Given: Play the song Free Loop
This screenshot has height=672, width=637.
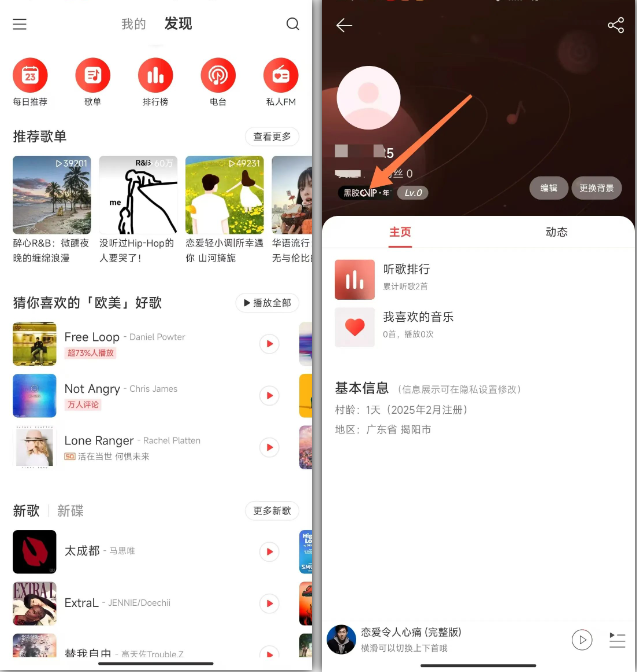Looking at the screenshot, I should (269, 344).
